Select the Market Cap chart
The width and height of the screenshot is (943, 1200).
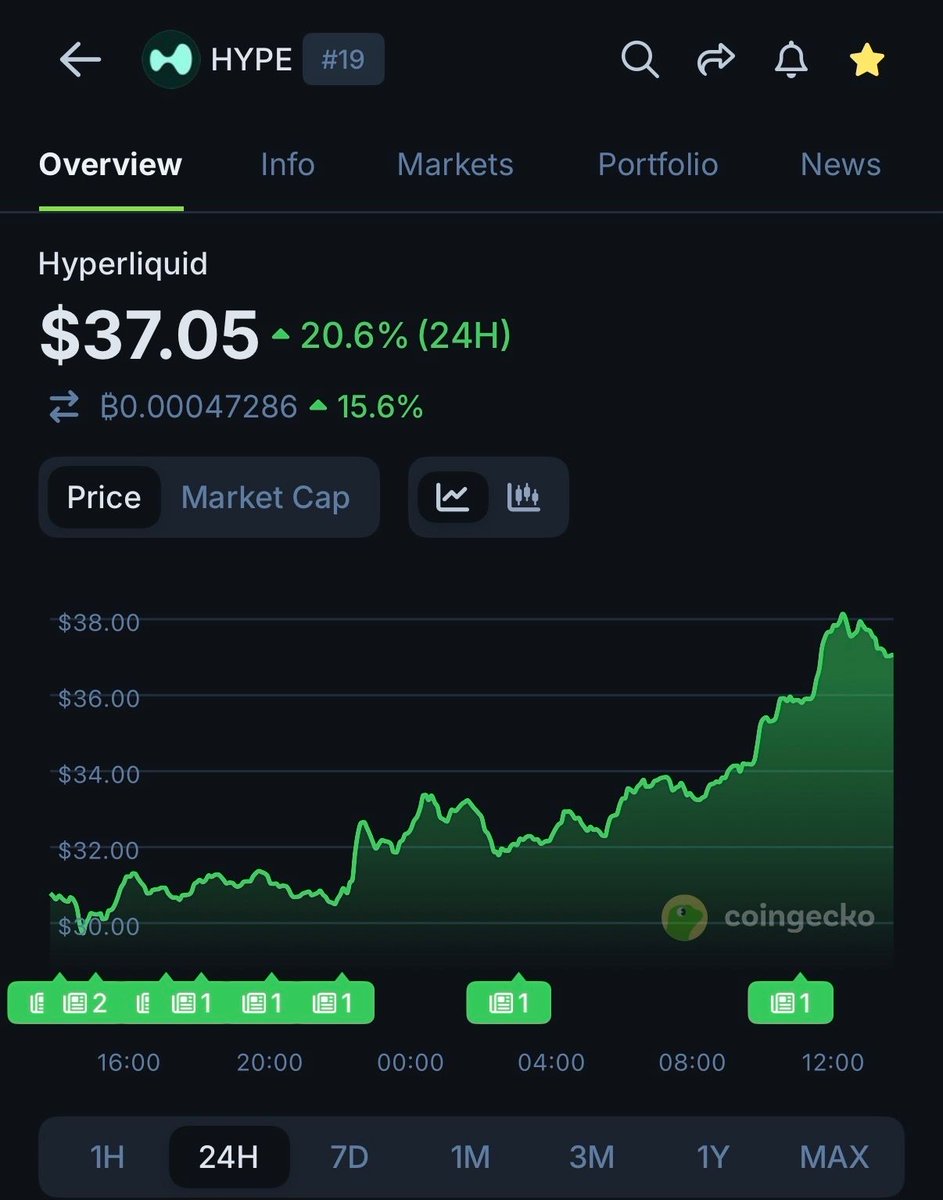click(x=266, y=497)
